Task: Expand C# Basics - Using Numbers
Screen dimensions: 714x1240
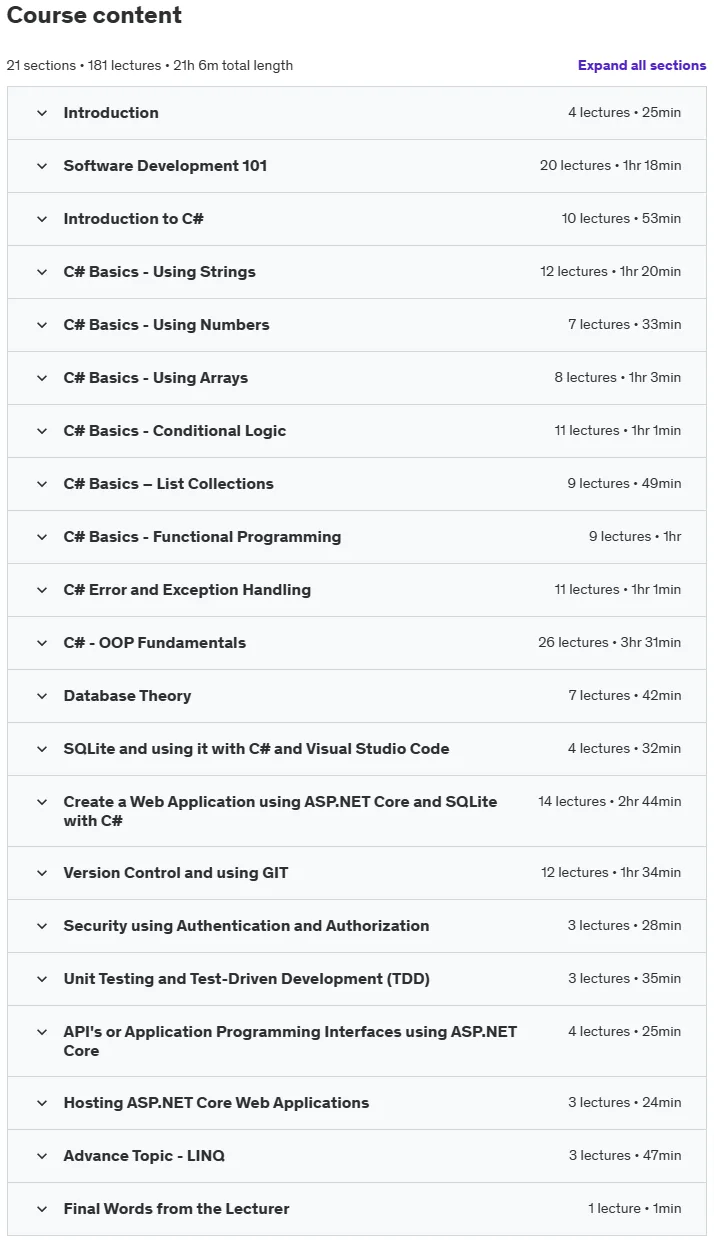Action: pos(357,325)
